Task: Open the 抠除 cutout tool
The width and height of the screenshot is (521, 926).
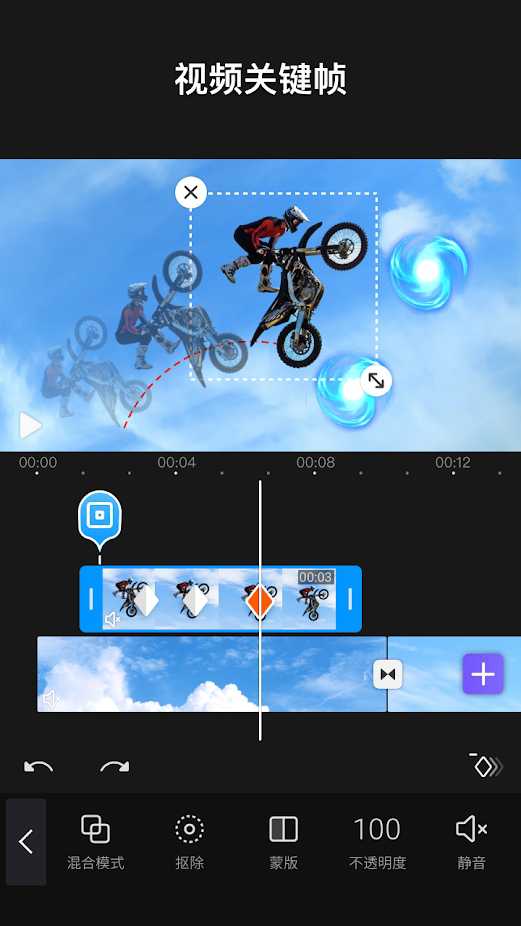Action: point(190,842)
